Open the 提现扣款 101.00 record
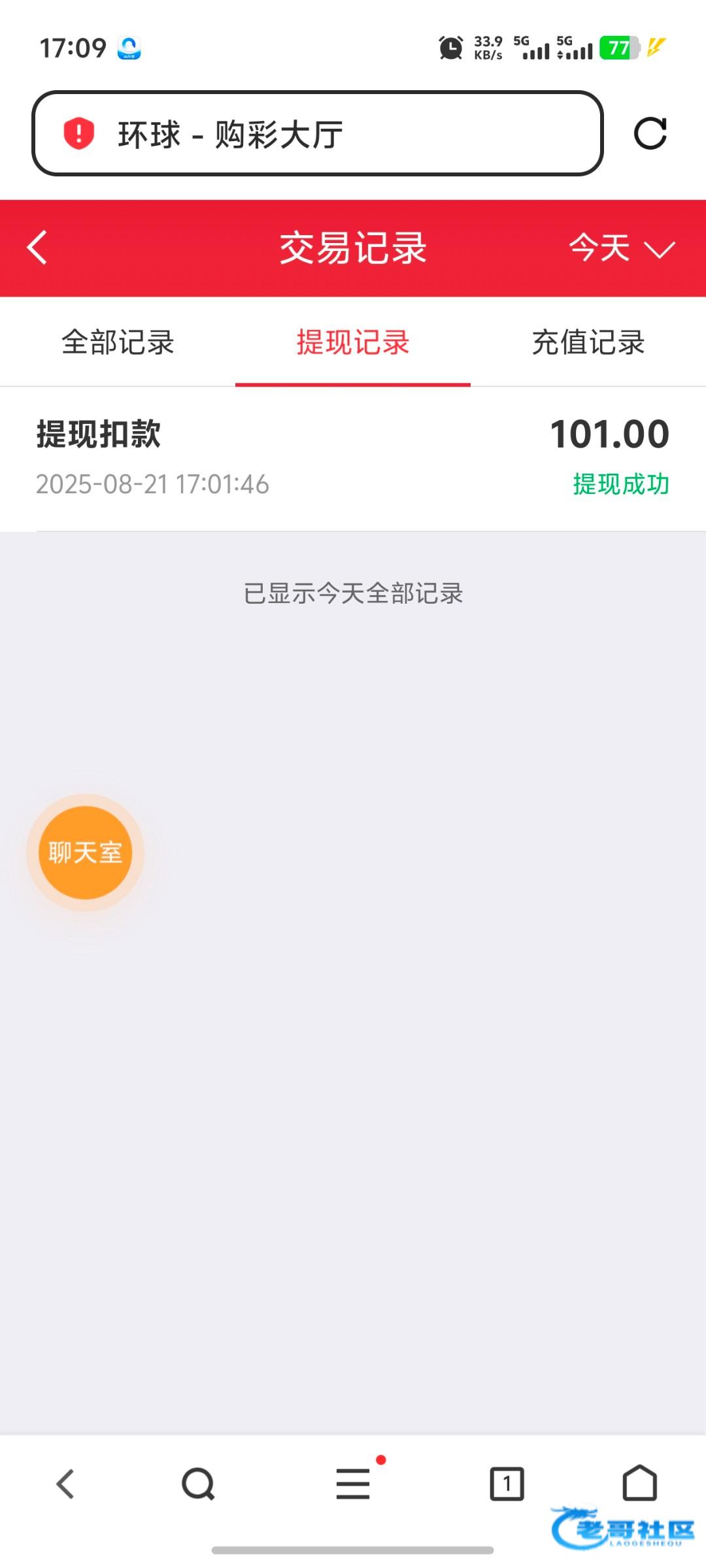The height and width of the screenshot is (1568, 706). (x=353, y=459)
